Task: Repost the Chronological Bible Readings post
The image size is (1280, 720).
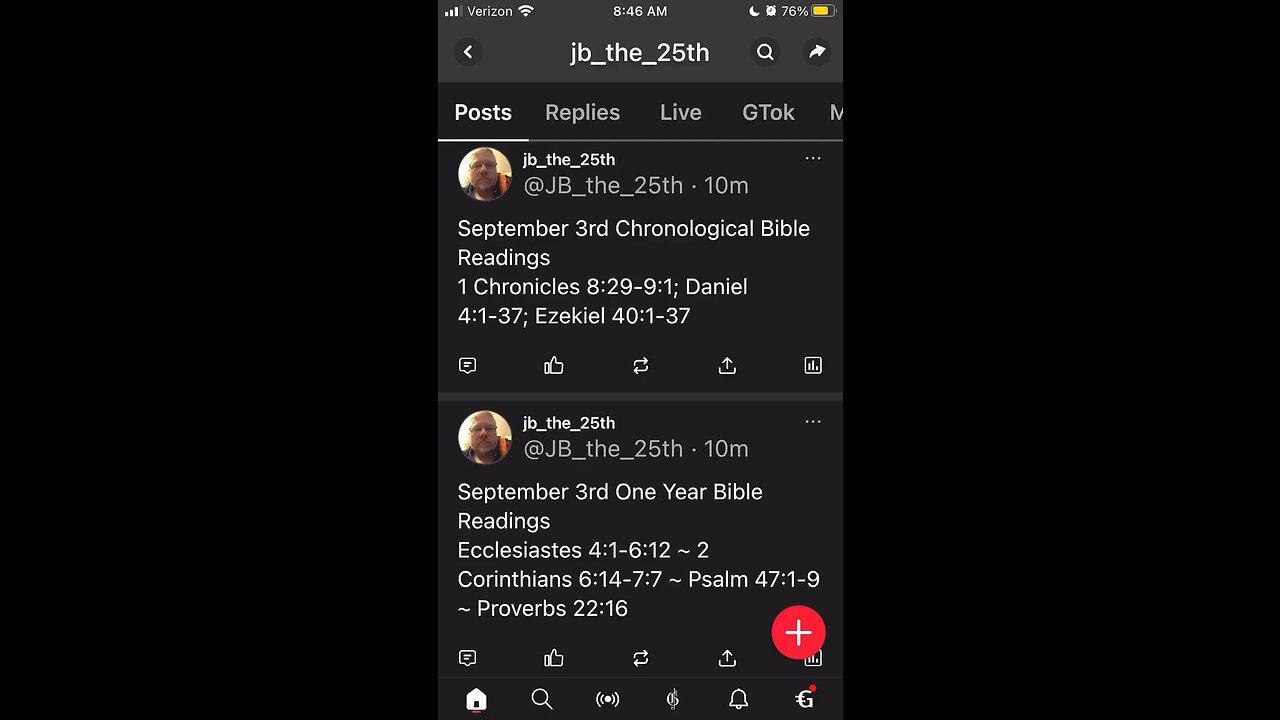Action: [x=641, y=366]
